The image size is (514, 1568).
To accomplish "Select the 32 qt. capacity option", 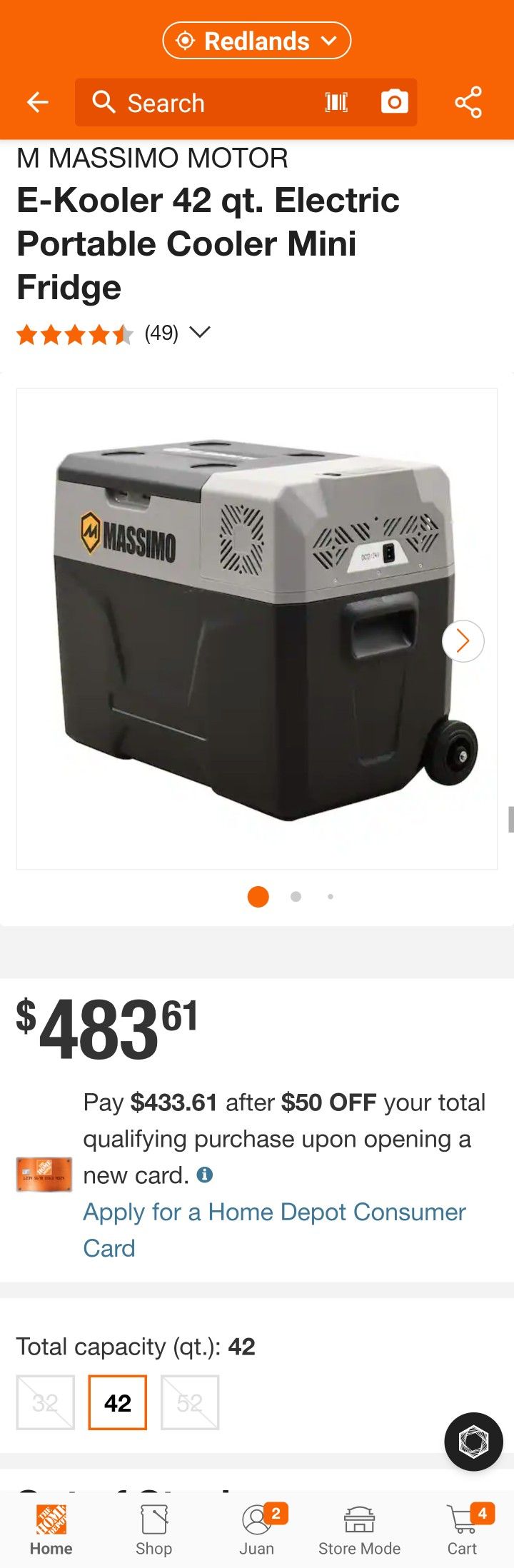I will point(46,1402).
